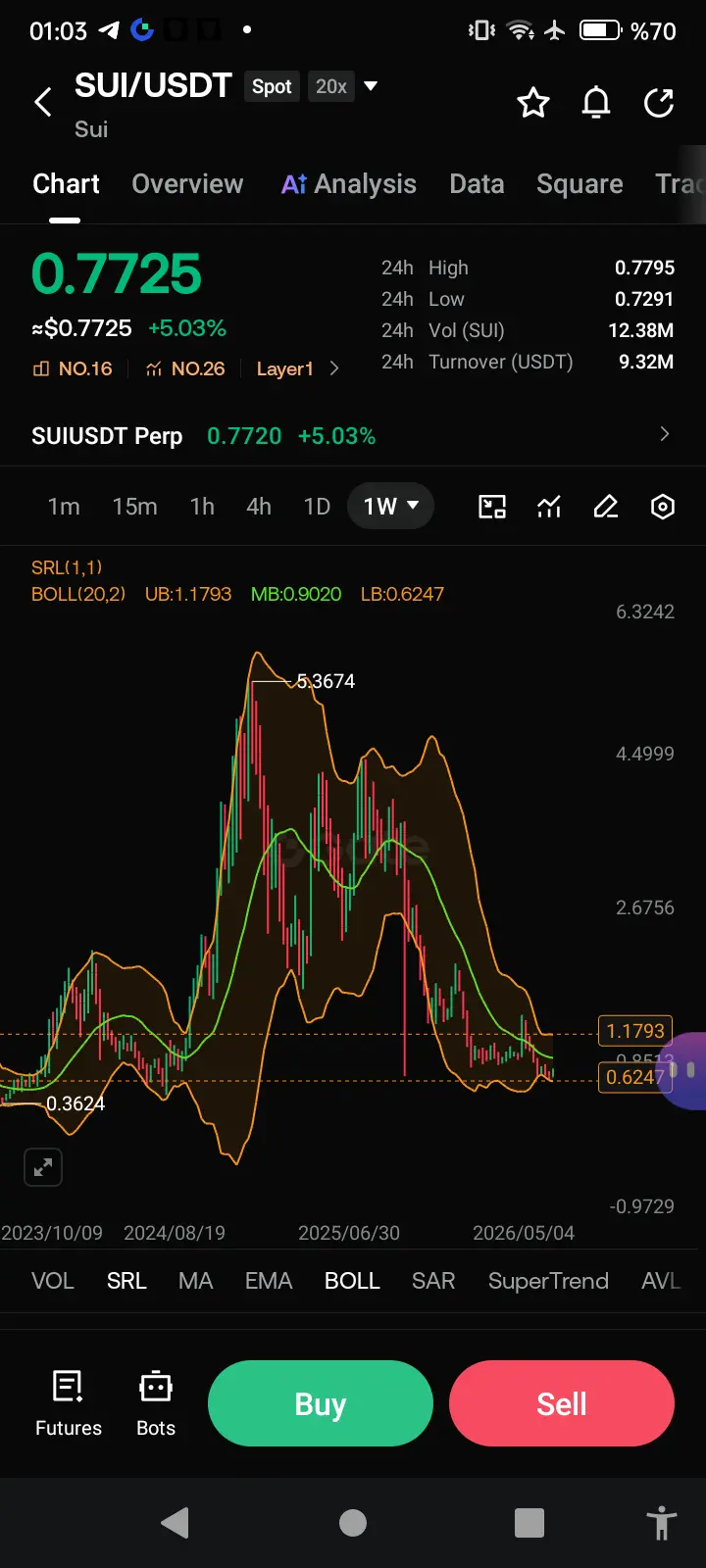706x1568 pixels.
Task: Switch to the Overview tab
Action: (187, 184)
